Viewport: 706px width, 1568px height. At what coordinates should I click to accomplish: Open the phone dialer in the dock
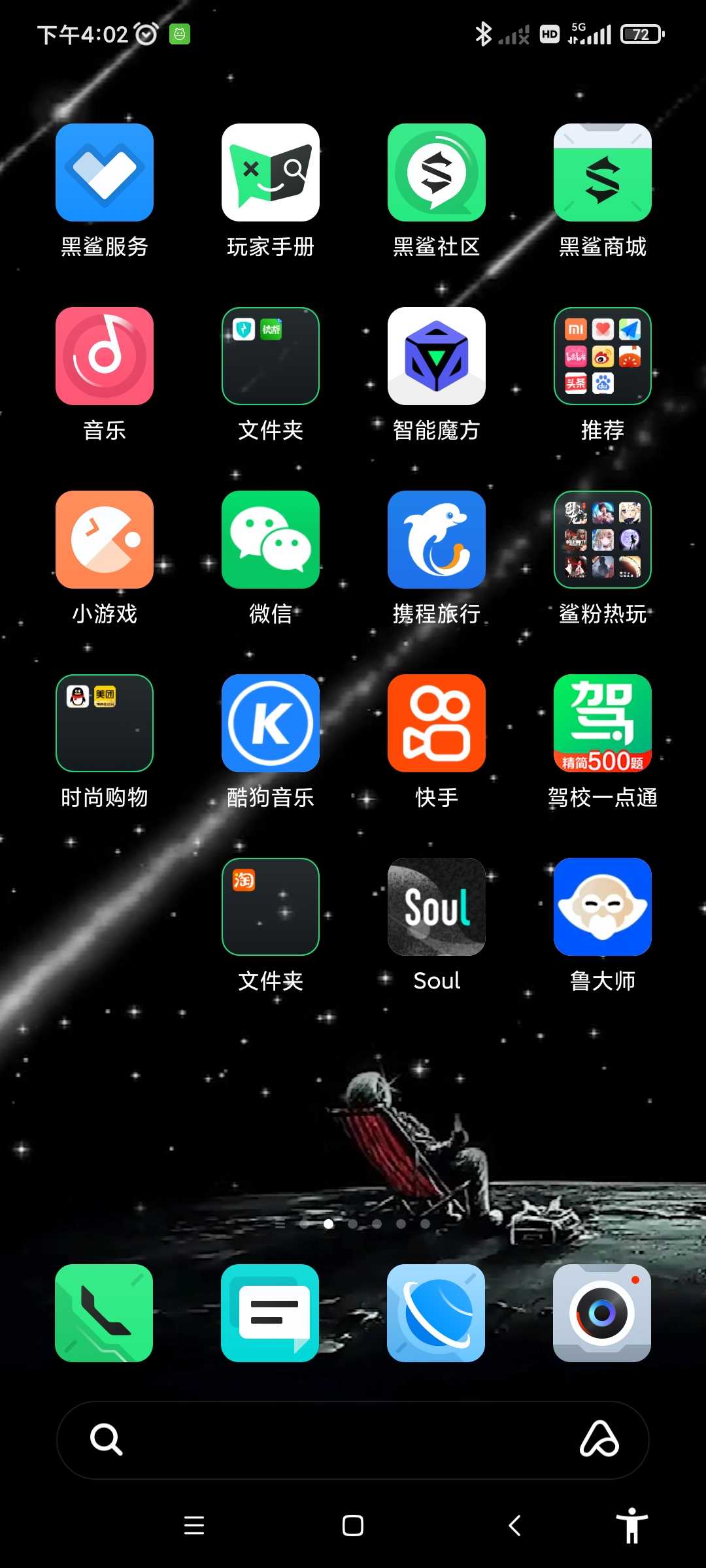click(x=104, y=1313)
